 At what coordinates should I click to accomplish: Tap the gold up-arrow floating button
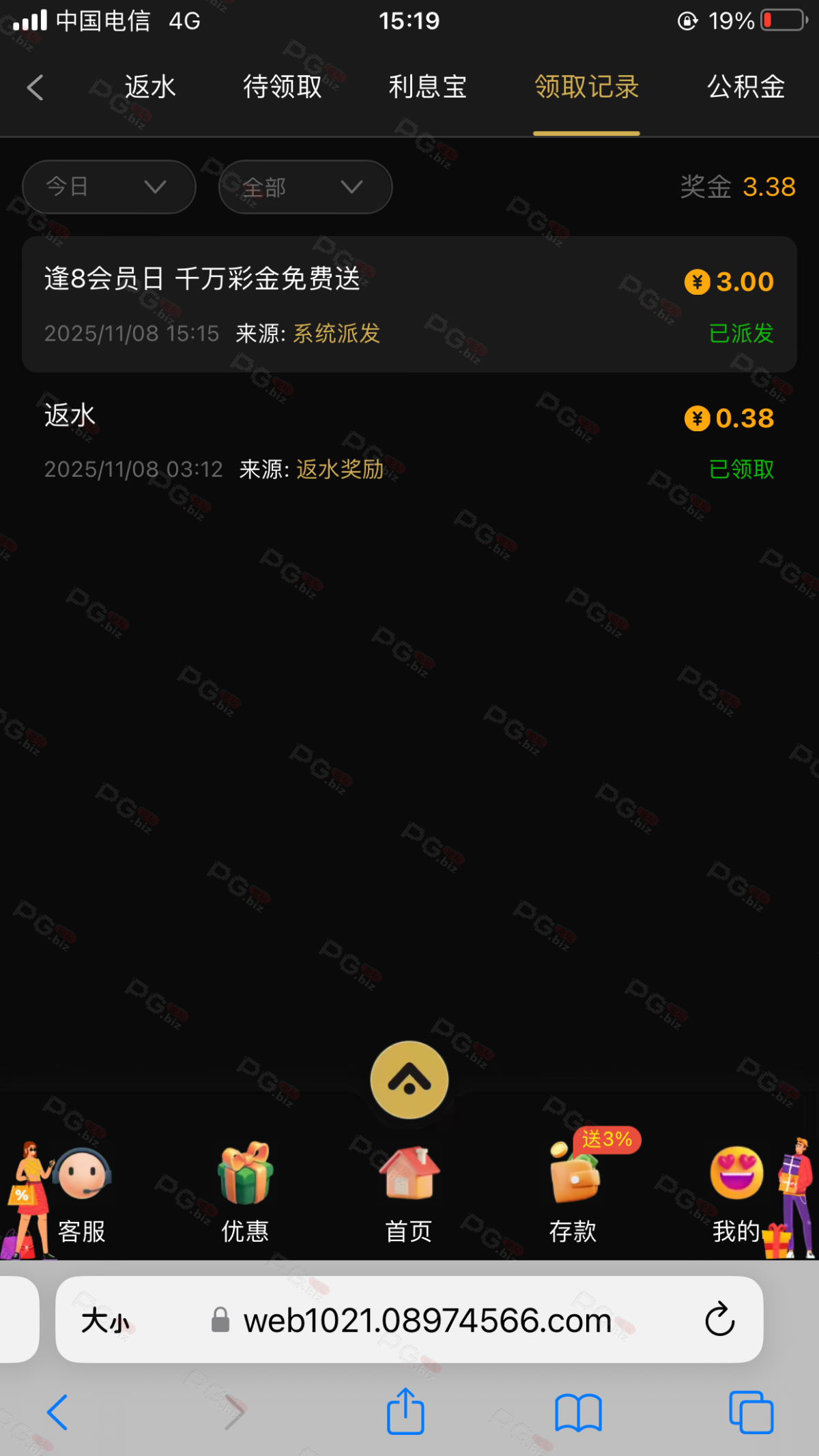[x=409, y=1080]
